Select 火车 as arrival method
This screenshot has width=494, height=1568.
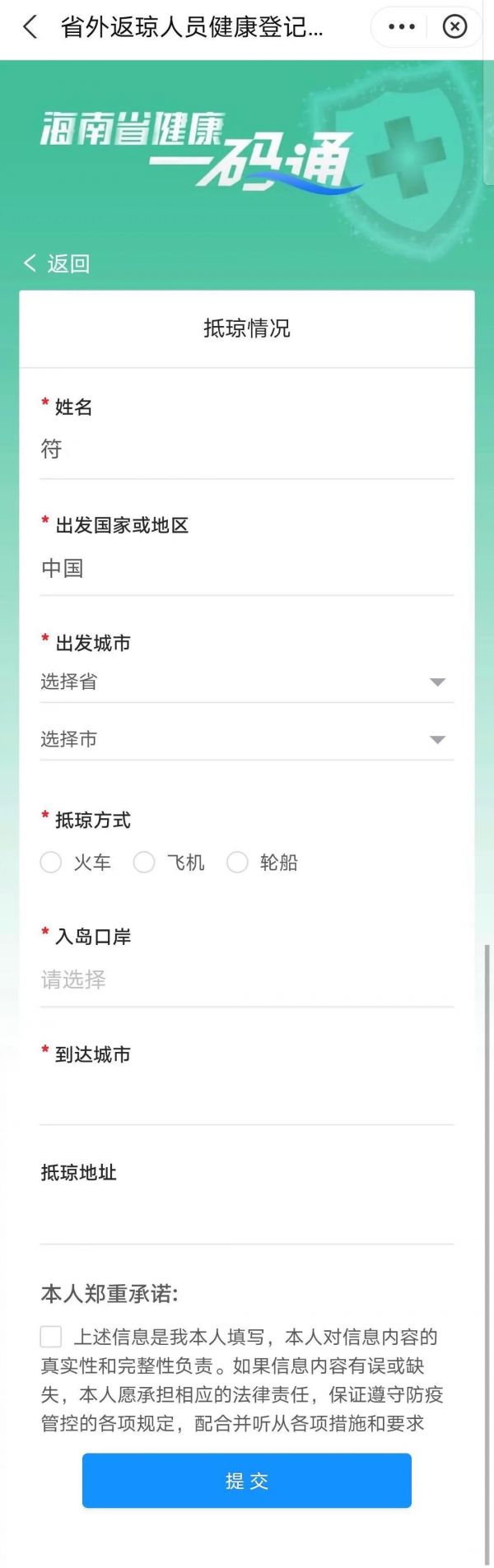(x=51, y=862)
